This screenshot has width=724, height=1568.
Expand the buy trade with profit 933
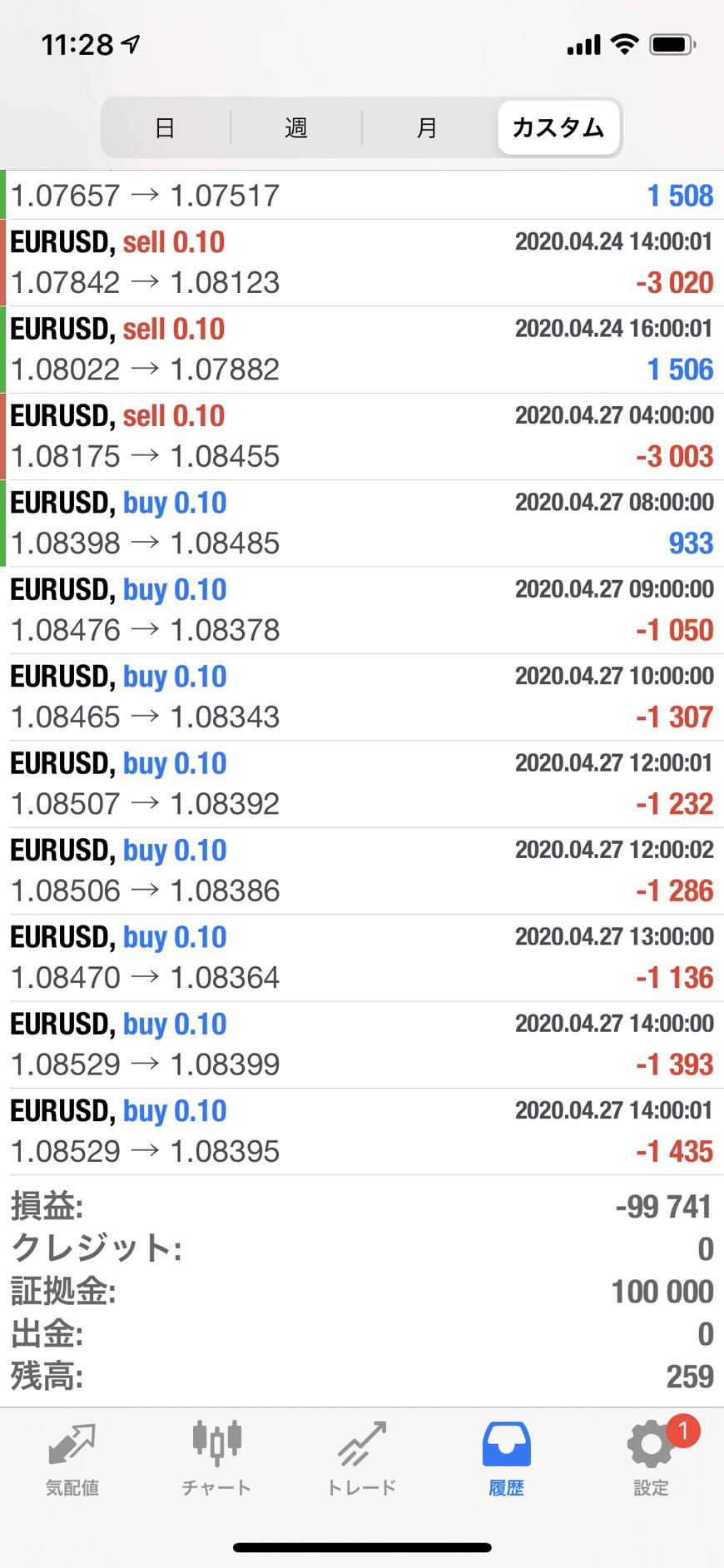click(x=362, y=523)
